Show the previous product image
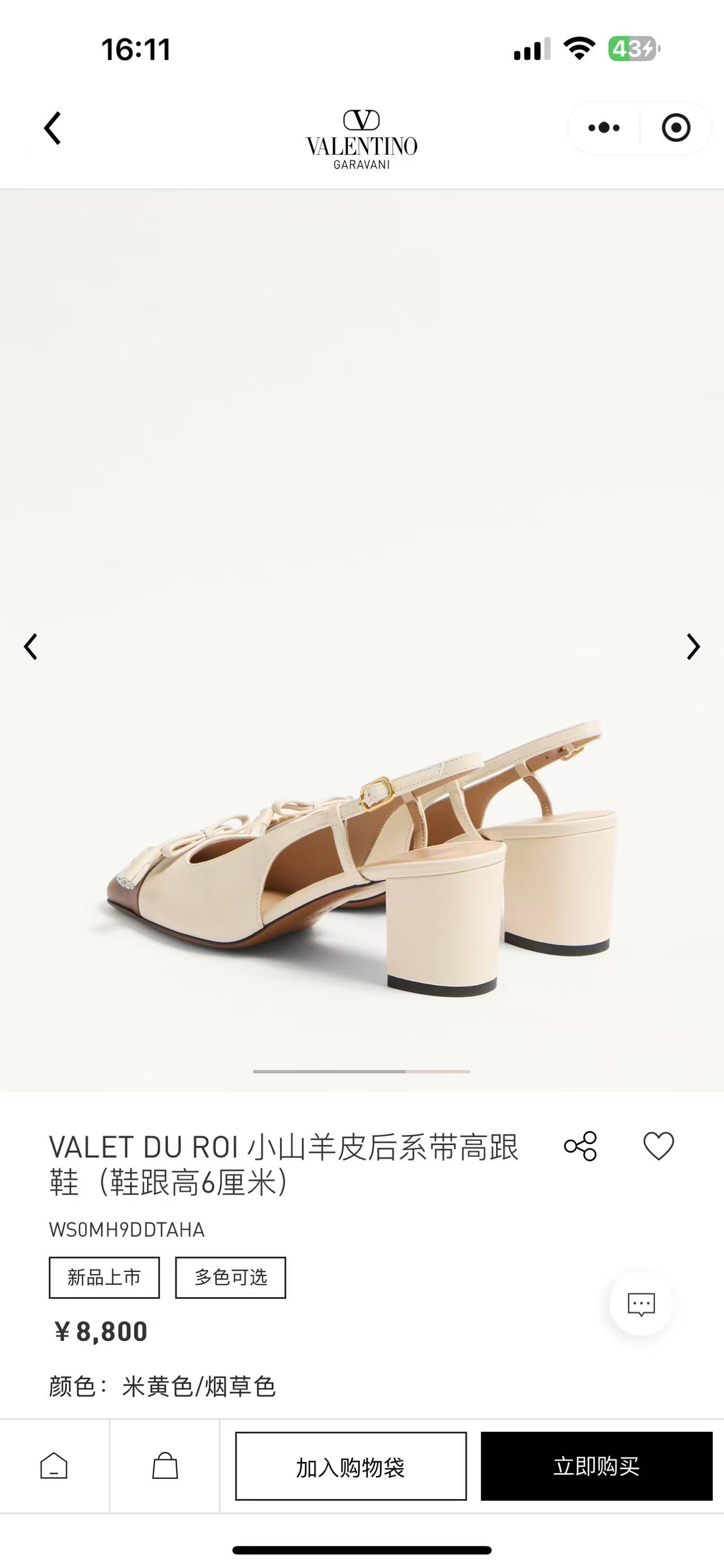Viewport: 724px width, 1568px height. [31, 647]
